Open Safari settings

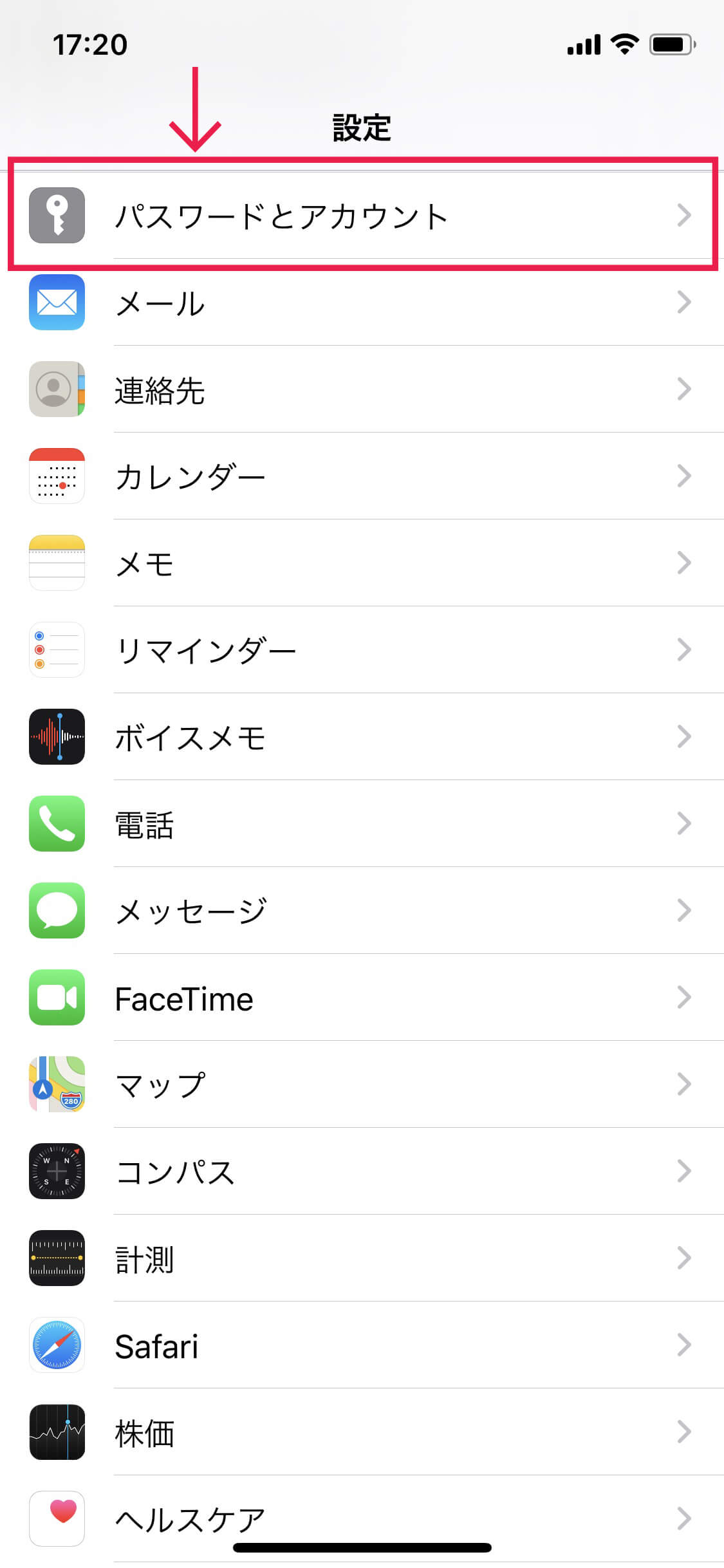pos(362,1345)
